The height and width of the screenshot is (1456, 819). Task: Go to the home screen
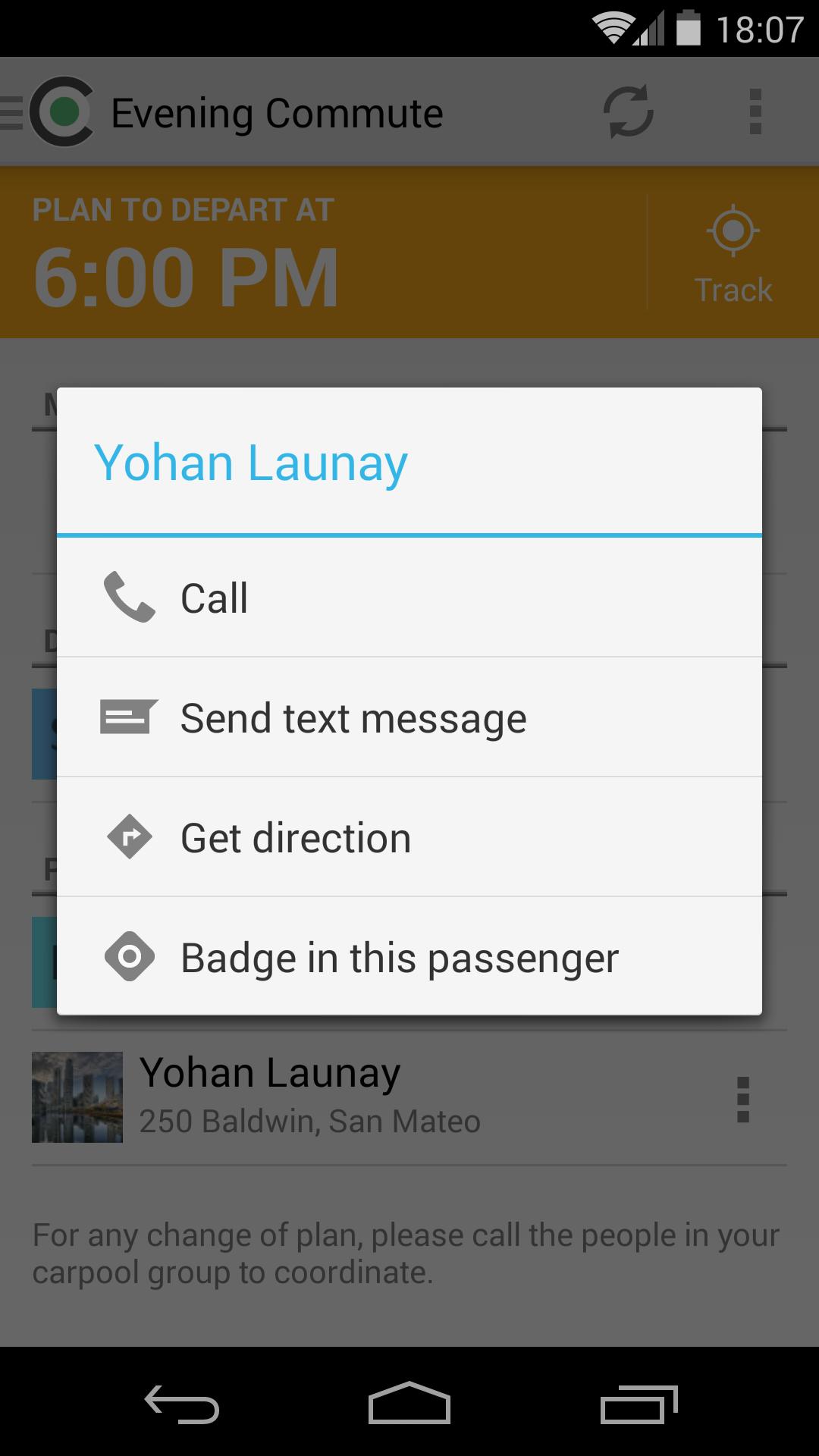[x=409, y=1403]
